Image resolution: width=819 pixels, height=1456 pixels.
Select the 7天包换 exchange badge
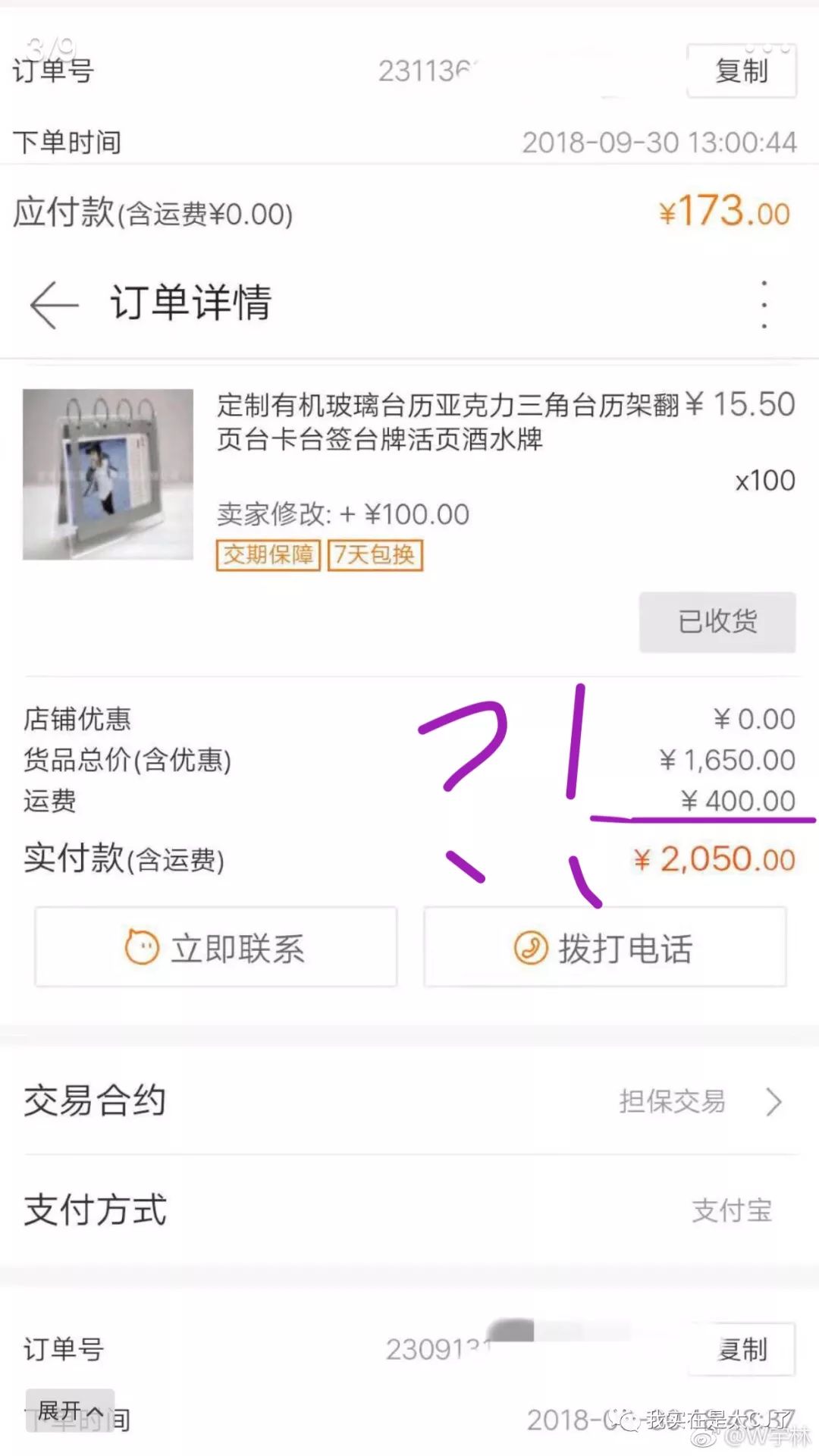point(376,555)
